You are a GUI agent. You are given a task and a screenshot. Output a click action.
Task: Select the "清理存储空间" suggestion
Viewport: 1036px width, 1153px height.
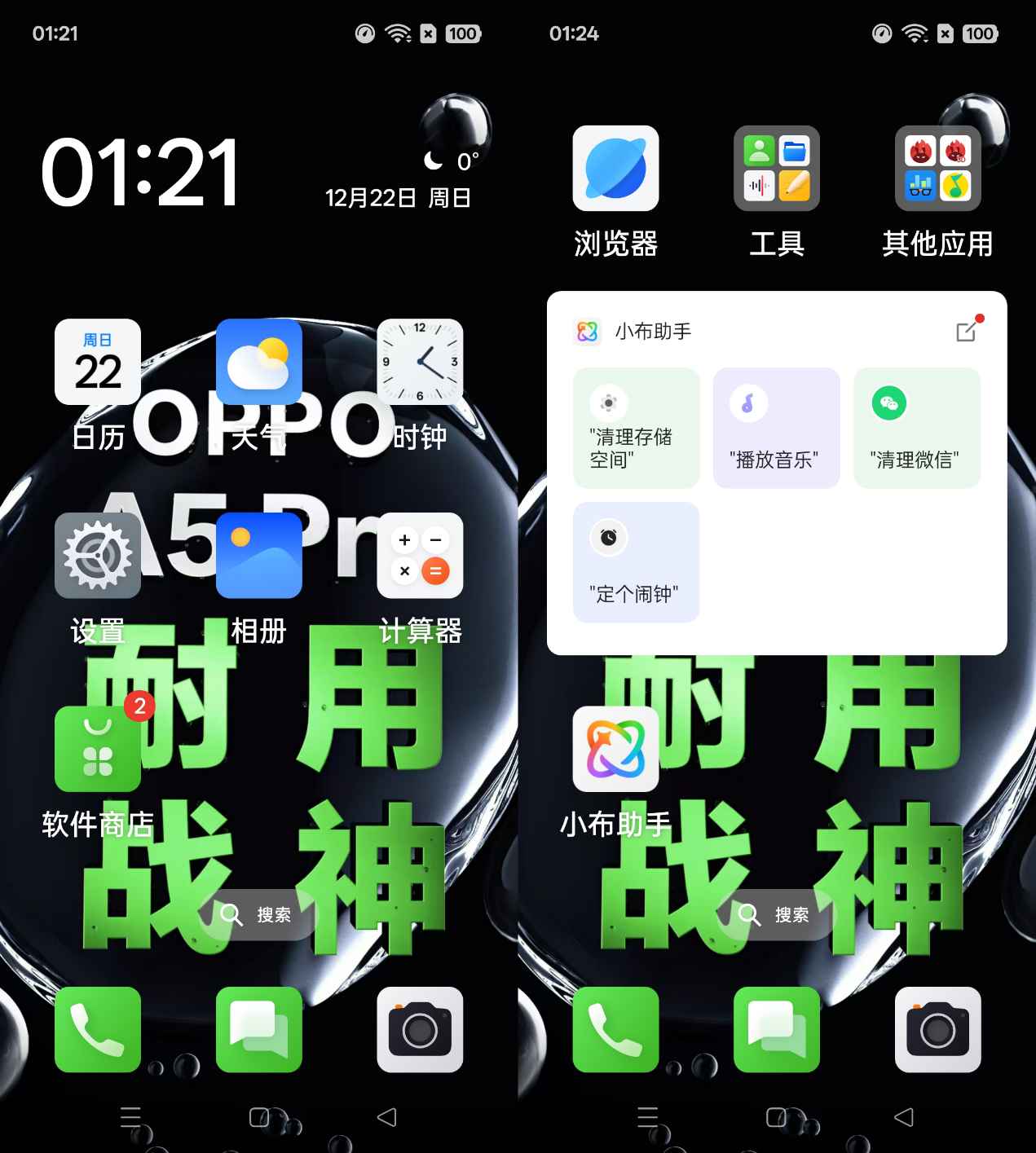636,428
